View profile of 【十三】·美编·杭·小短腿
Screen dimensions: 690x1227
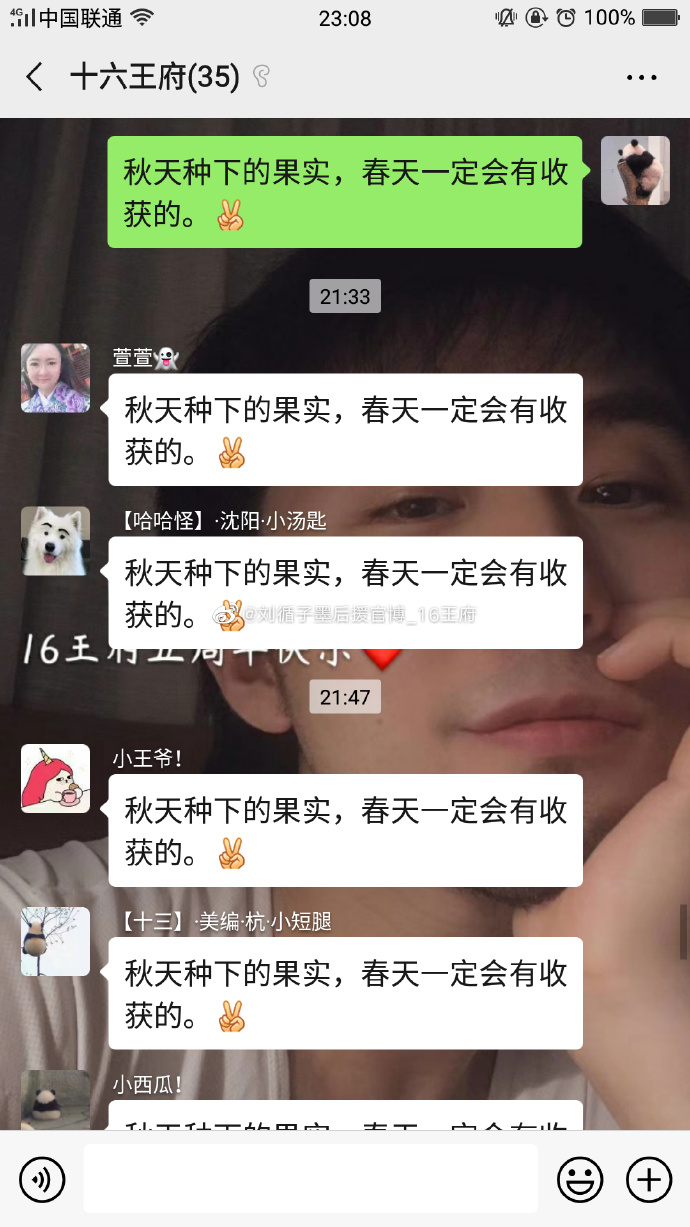(55, 941)
